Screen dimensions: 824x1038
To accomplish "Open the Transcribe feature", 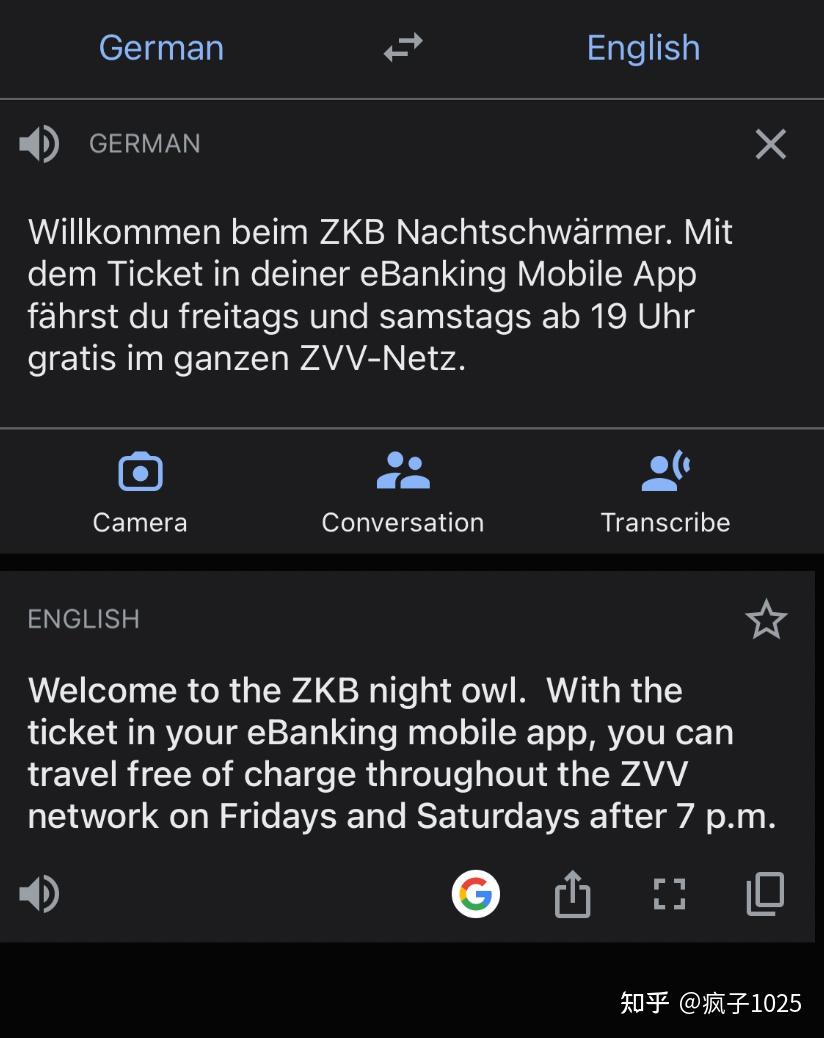I will click(x=665, y=492).
